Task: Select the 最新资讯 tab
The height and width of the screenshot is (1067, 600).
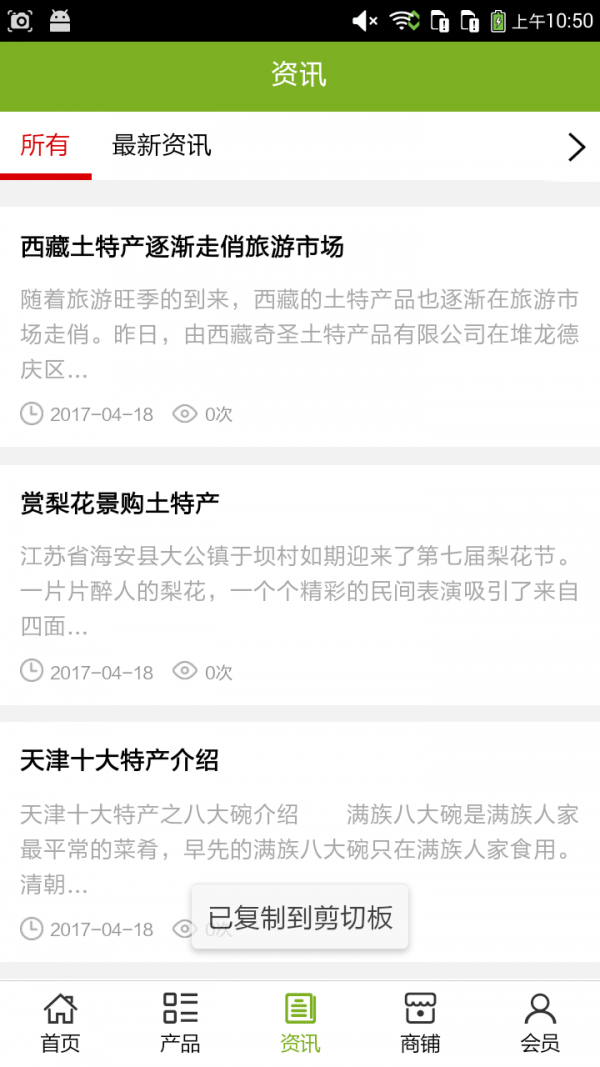Action: (161, 146)
